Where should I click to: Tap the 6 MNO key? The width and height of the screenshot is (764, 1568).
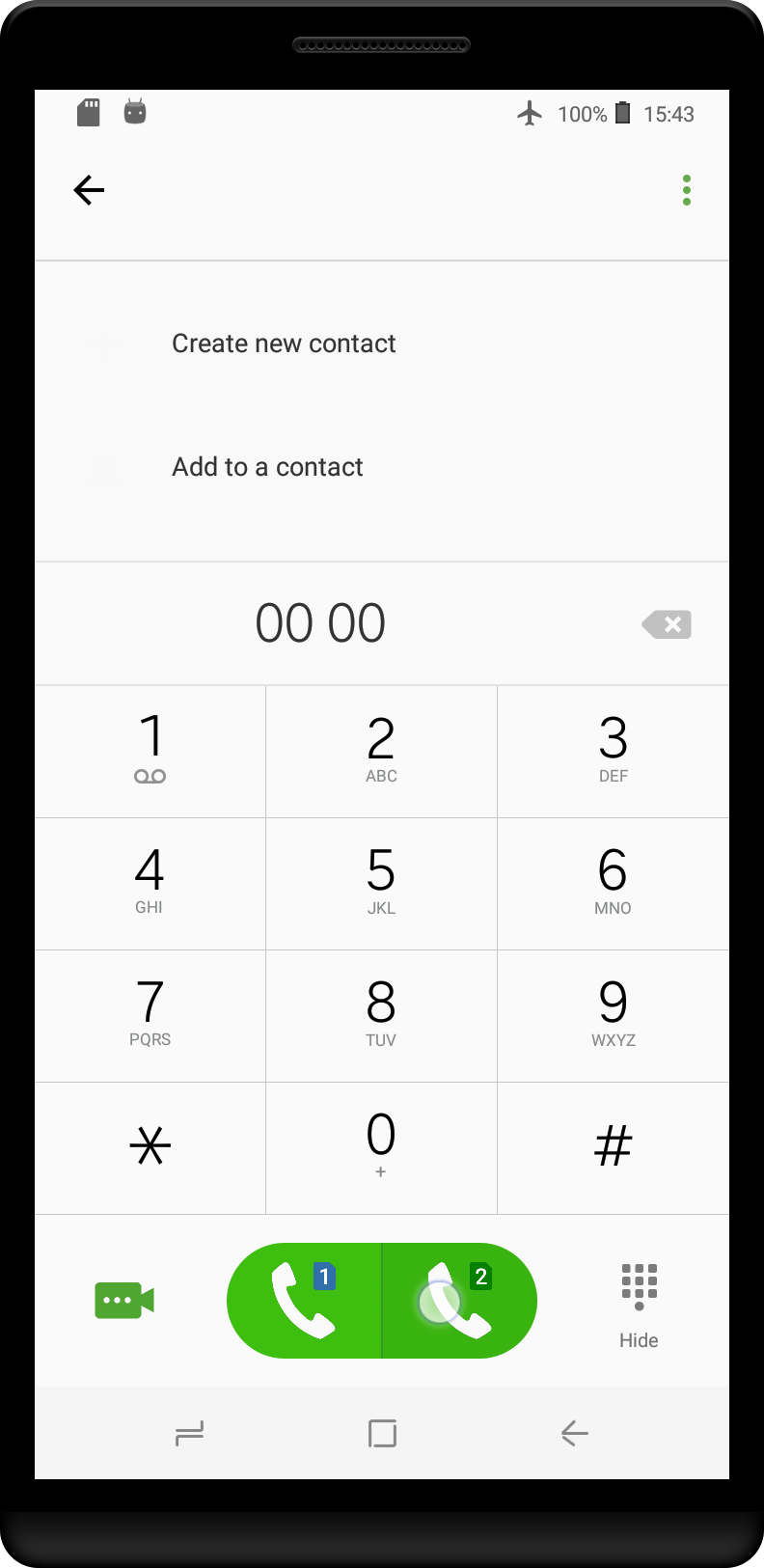[614, 884]
